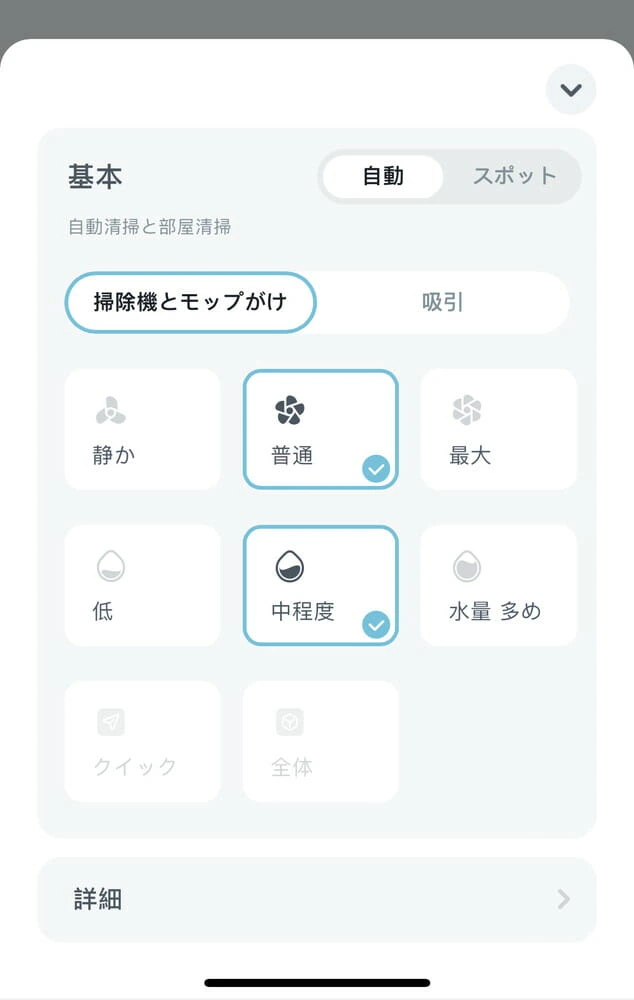Choose 普通 suction power
634x1000 pixels.
[x=320, y=429]
